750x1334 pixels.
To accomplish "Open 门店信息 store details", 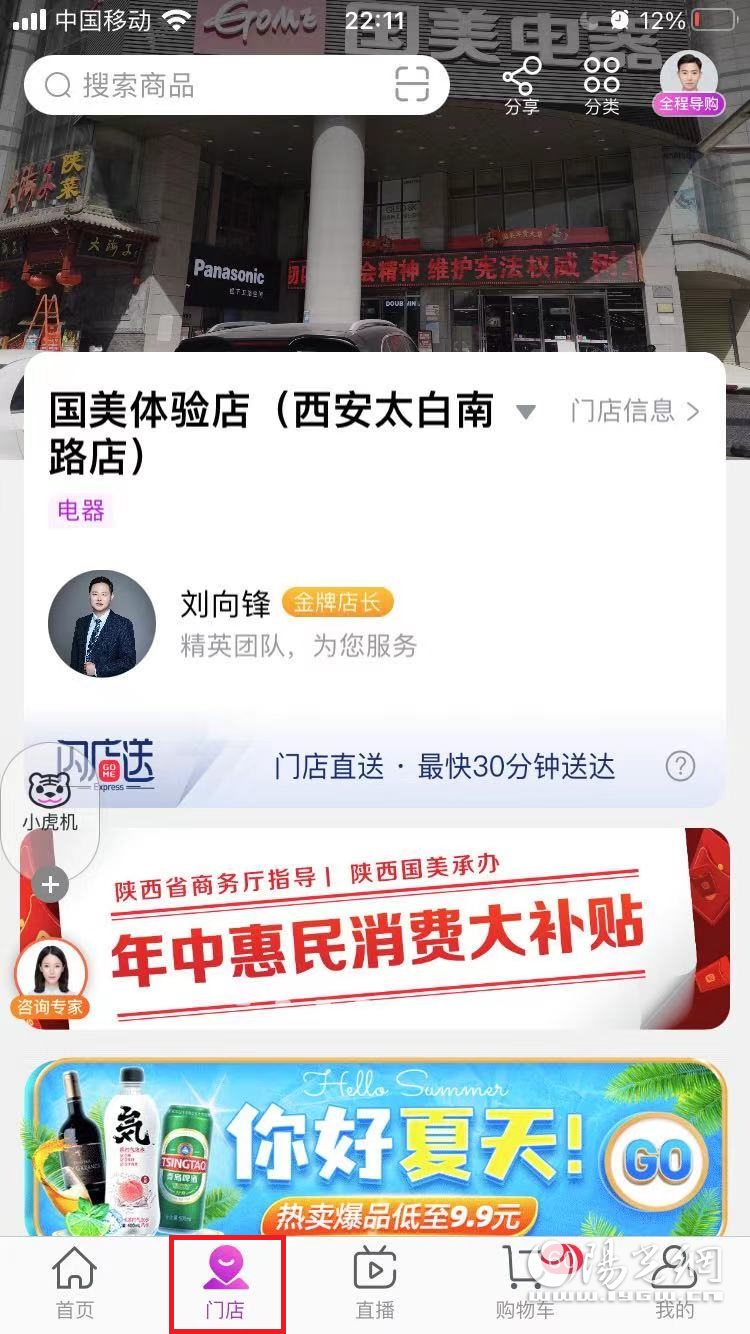I will (x=635, y=411).
